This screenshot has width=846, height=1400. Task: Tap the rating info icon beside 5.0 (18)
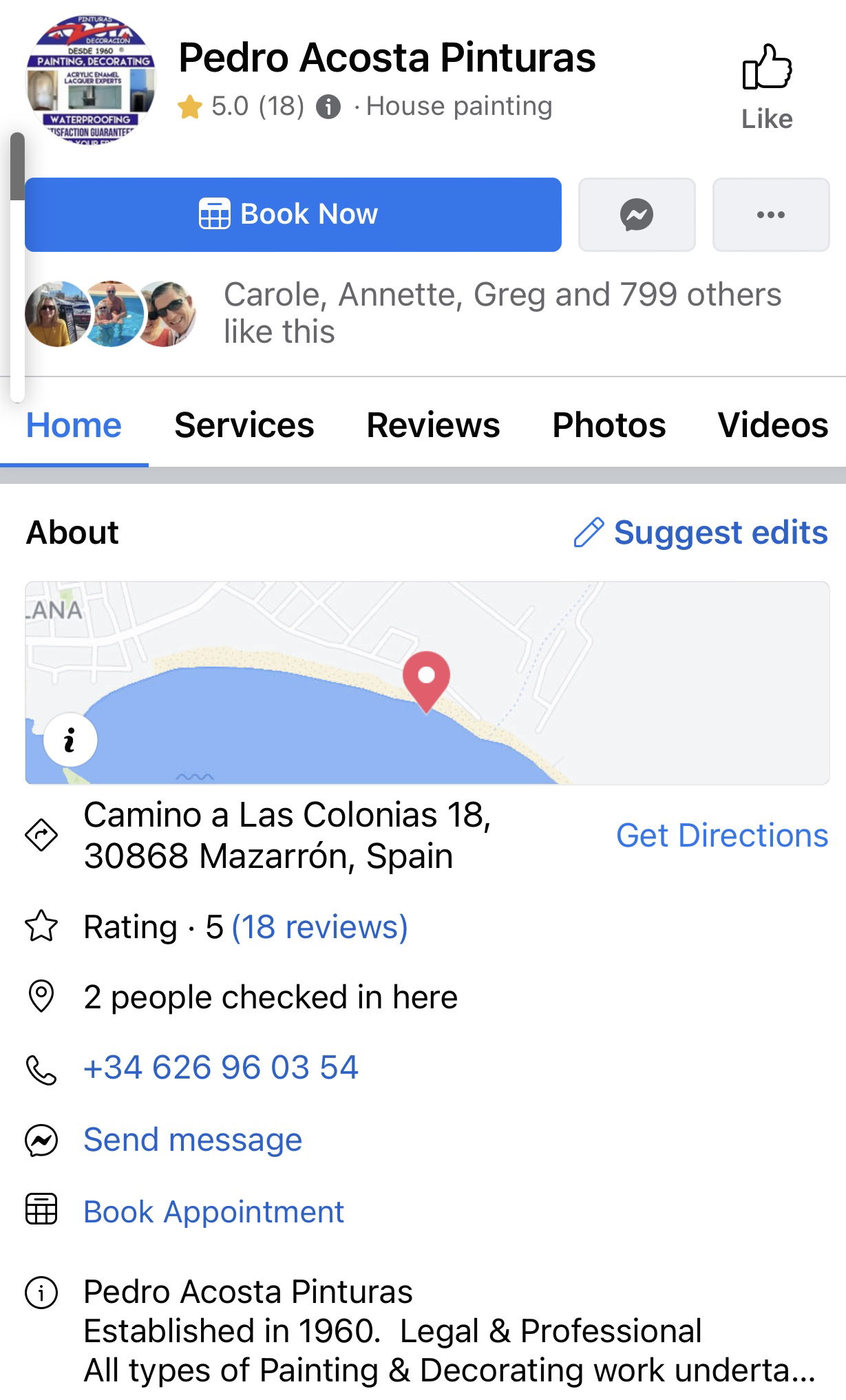point(328,107)
